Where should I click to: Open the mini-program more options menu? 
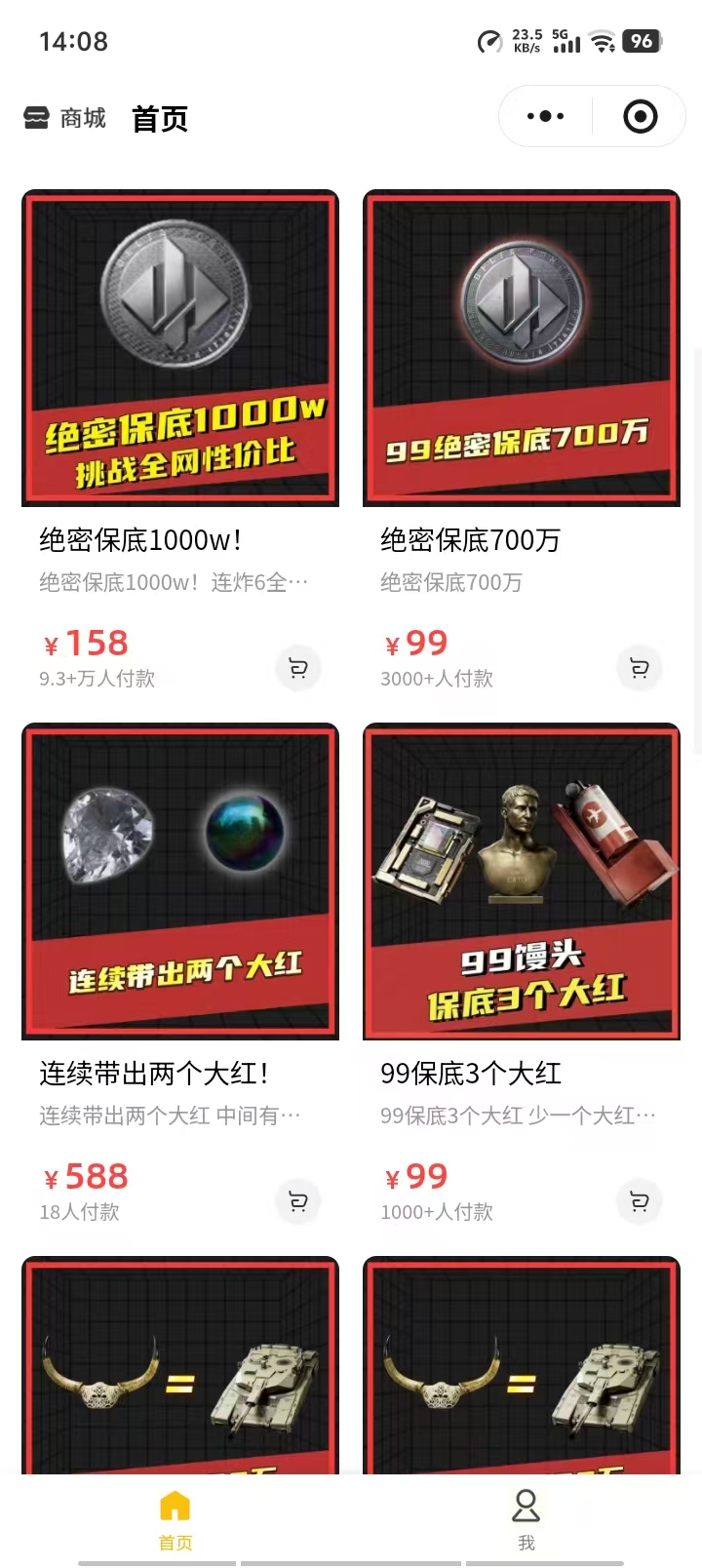[545, 117]
